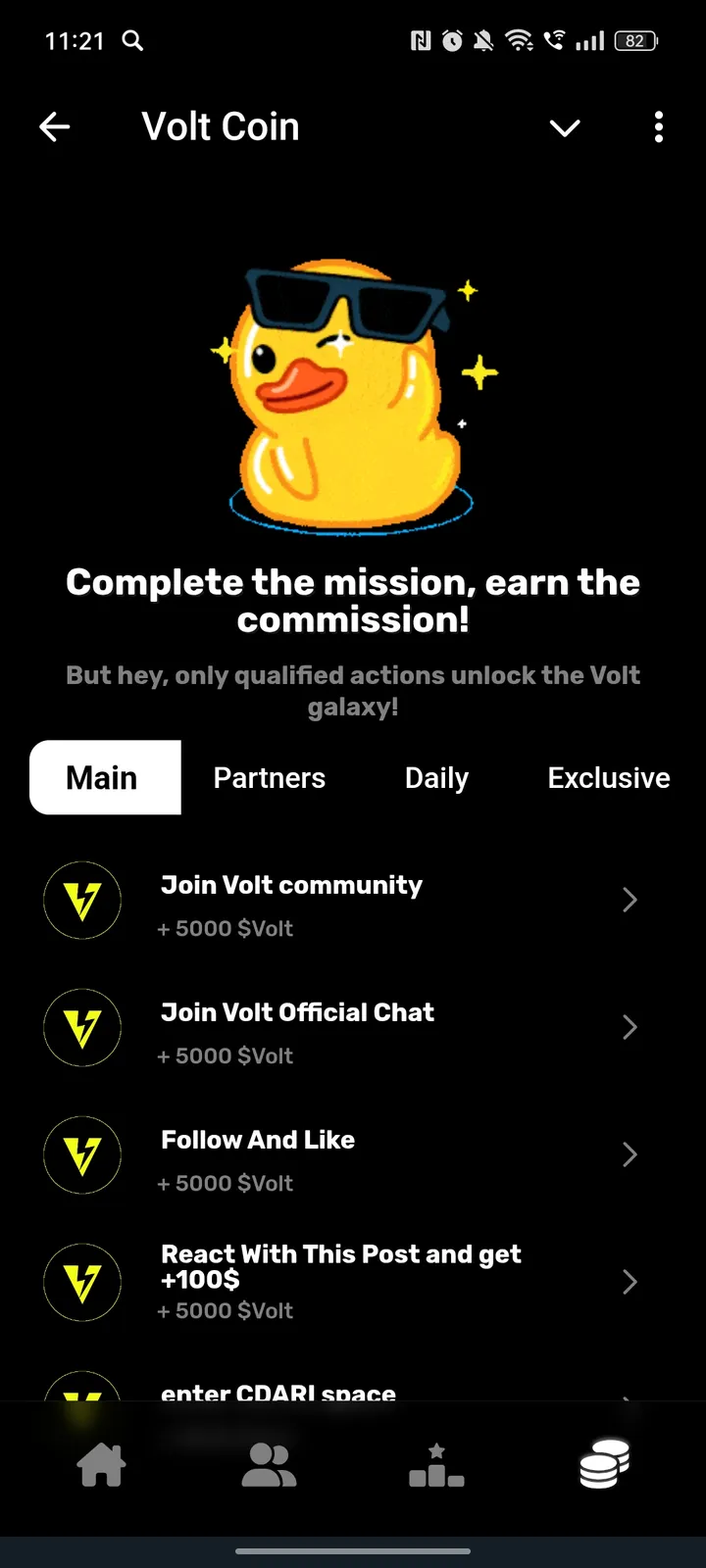Click the Volt logo icon beside Join Volt community
Image resolution: width=706 pixels, height=1568 pixels.
pyautogui.click(x=82, y=900)
